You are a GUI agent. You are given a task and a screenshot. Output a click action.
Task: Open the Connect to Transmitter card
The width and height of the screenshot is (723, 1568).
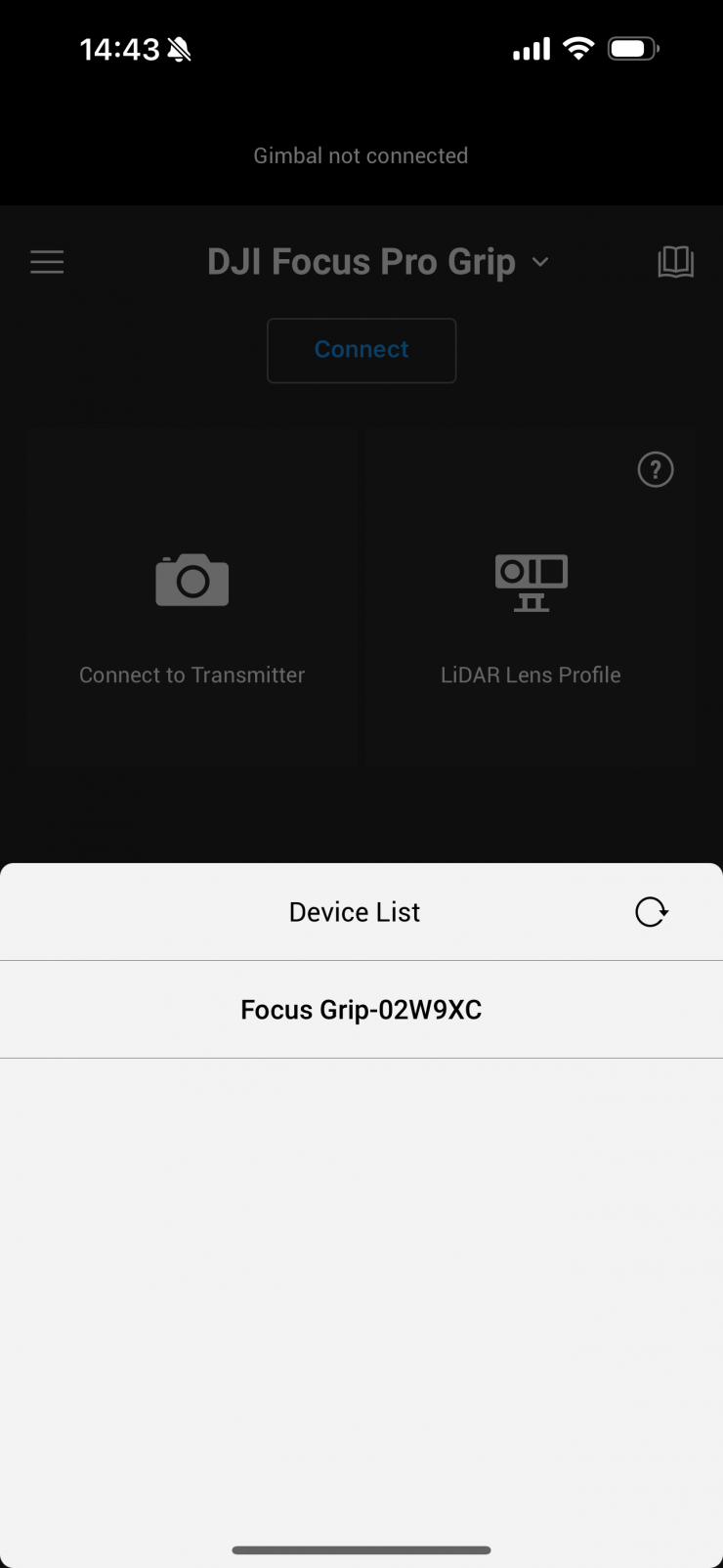192,606
